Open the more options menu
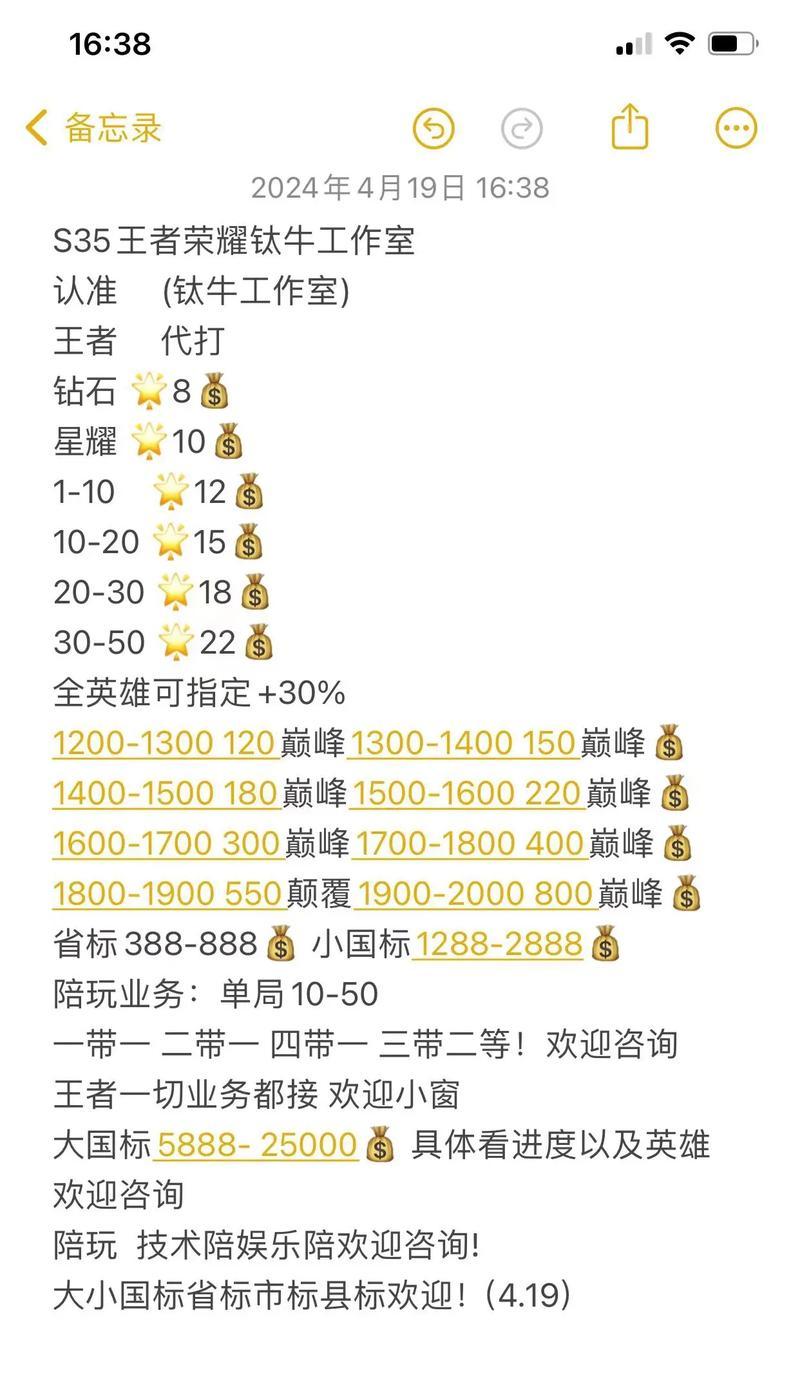 [737, 129]
